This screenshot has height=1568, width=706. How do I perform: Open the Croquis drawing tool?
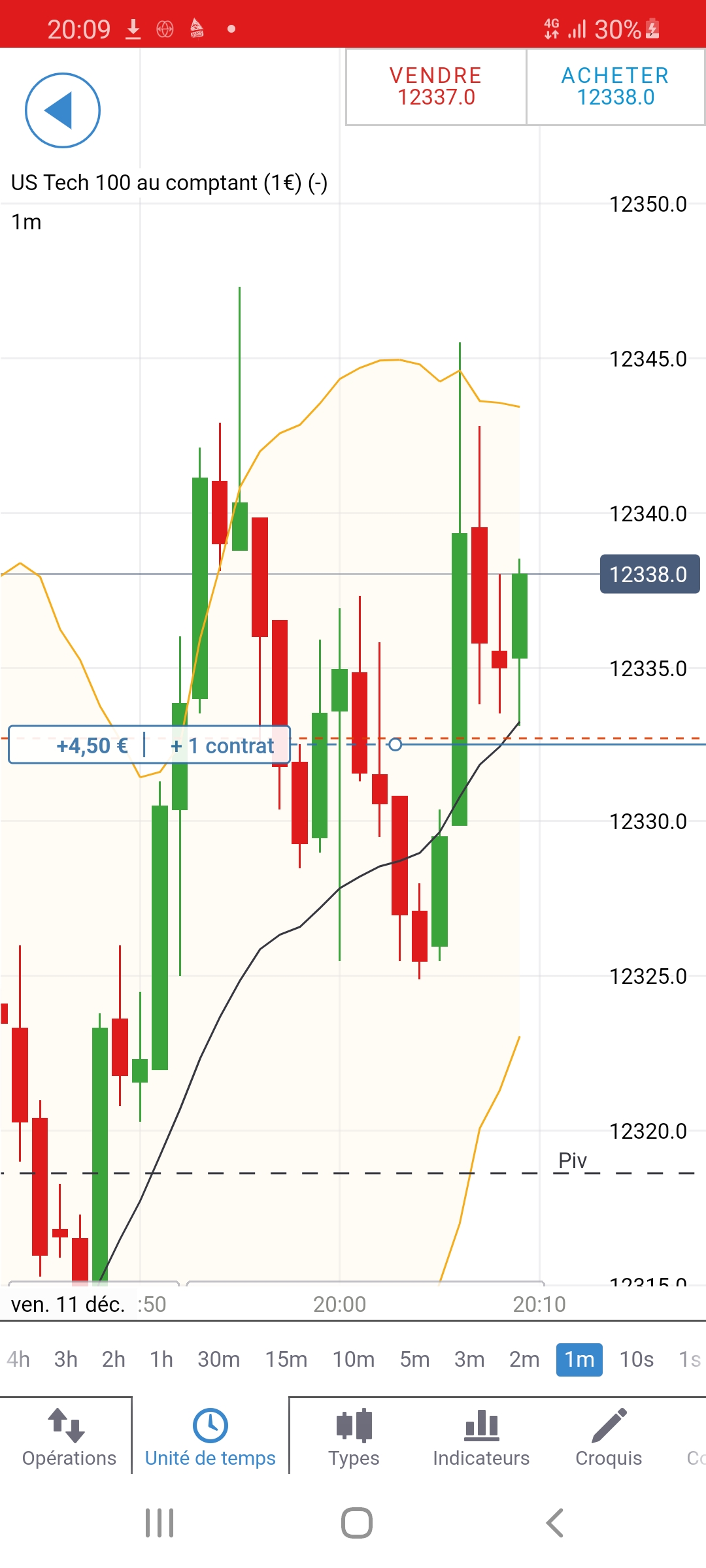(x=609, y=1438)
